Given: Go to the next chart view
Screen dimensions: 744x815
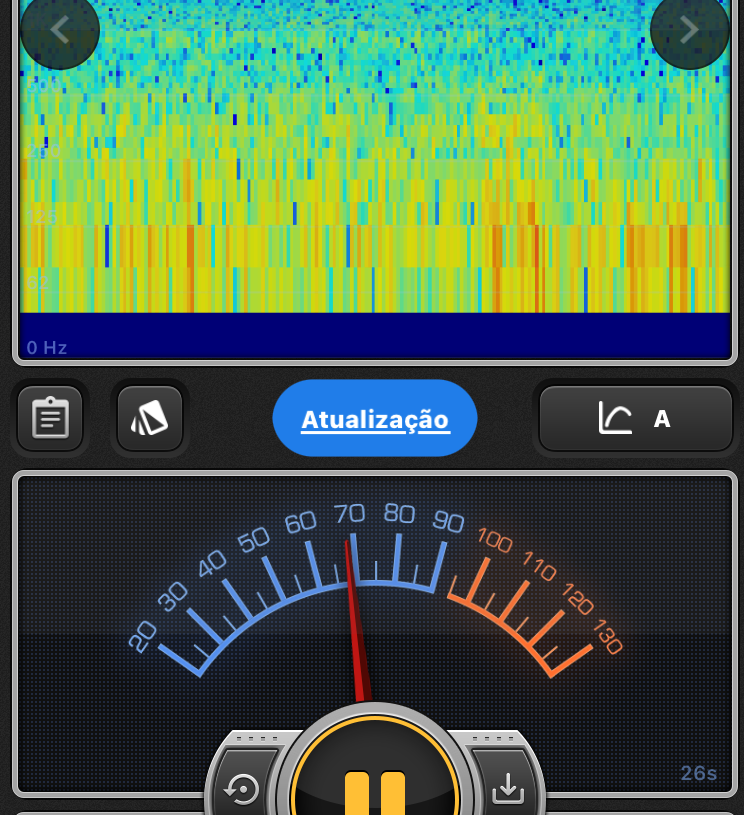Looking at the screenshot, I should tap(689, 29).
